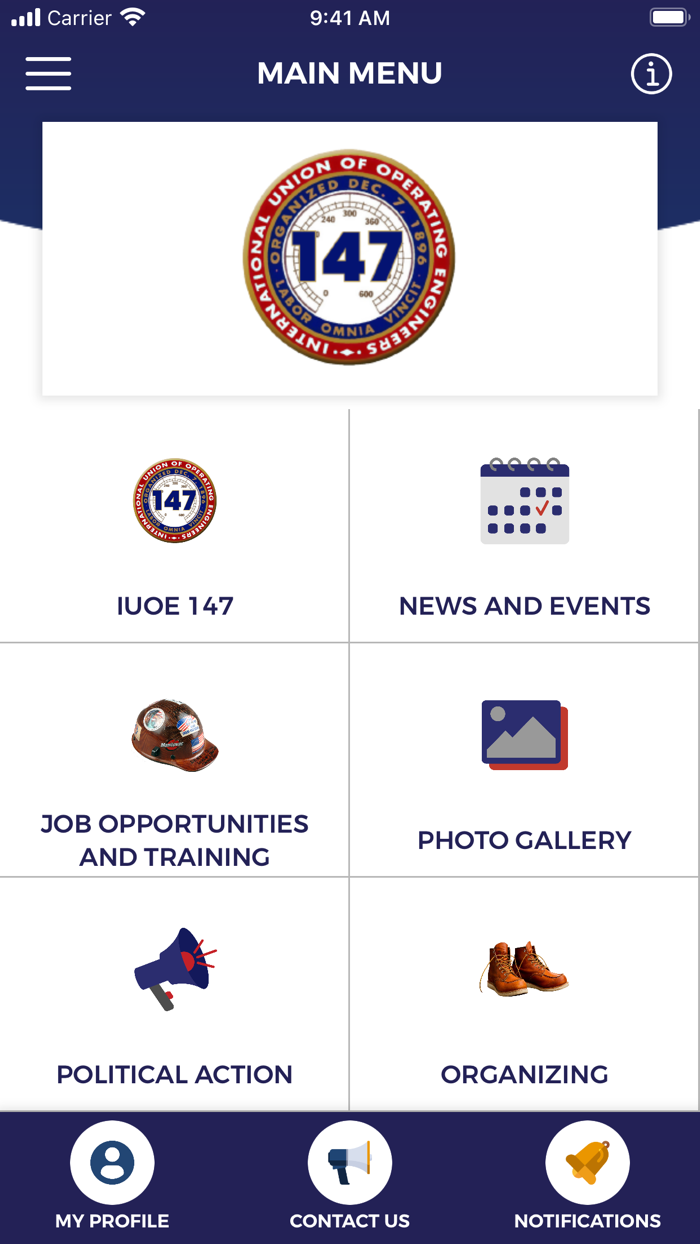Screen dimensions: 700x1244
Task: Select the Organizing tile
Action: pyautogui.click(x=525, y=994)
